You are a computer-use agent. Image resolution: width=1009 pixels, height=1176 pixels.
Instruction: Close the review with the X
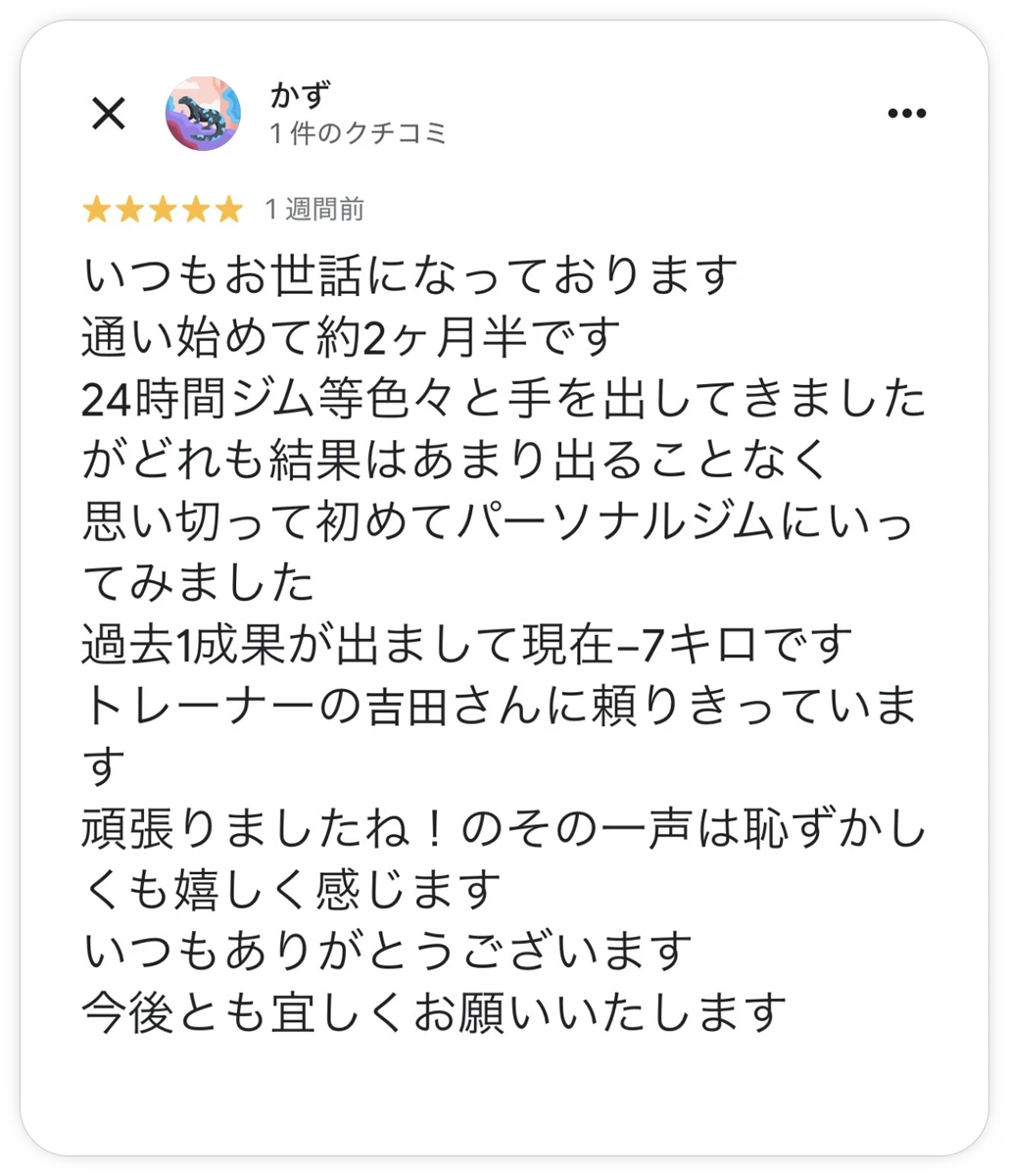[108, 115]
